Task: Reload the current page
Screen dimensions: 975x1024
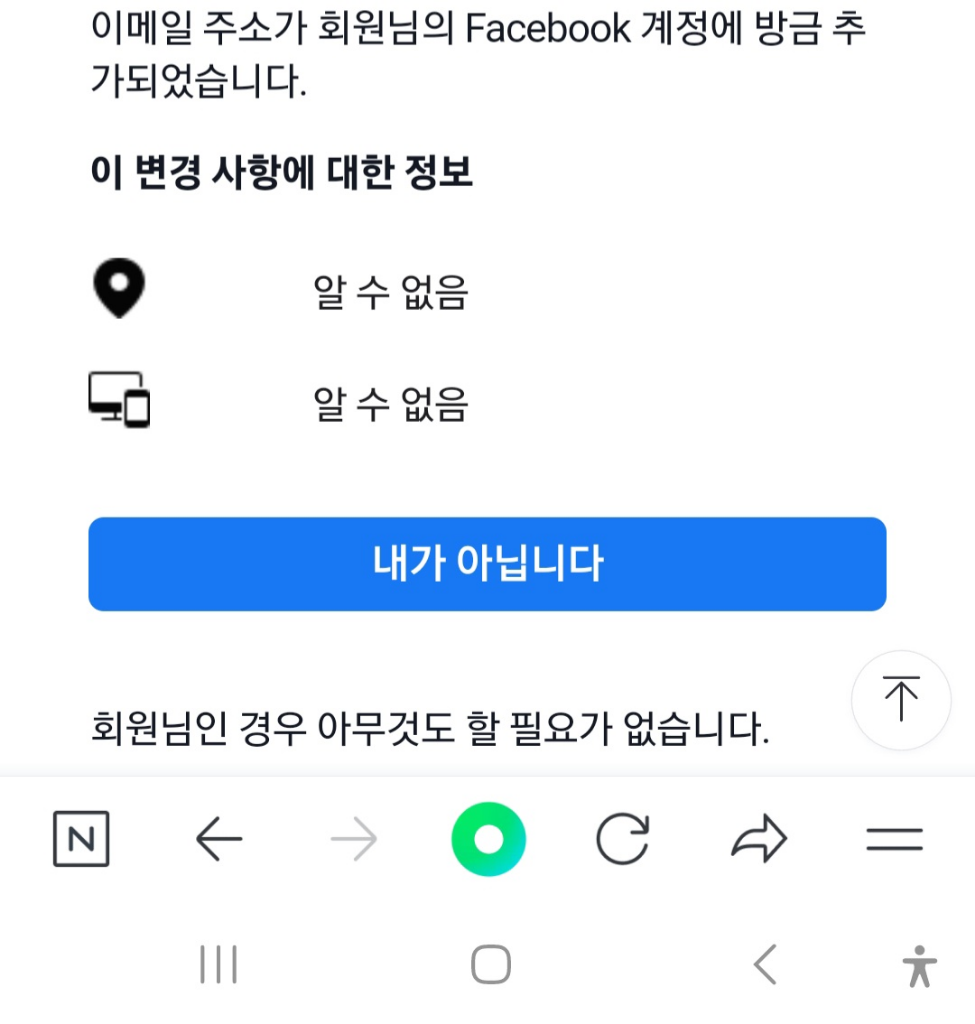Action: coord(623,840)
